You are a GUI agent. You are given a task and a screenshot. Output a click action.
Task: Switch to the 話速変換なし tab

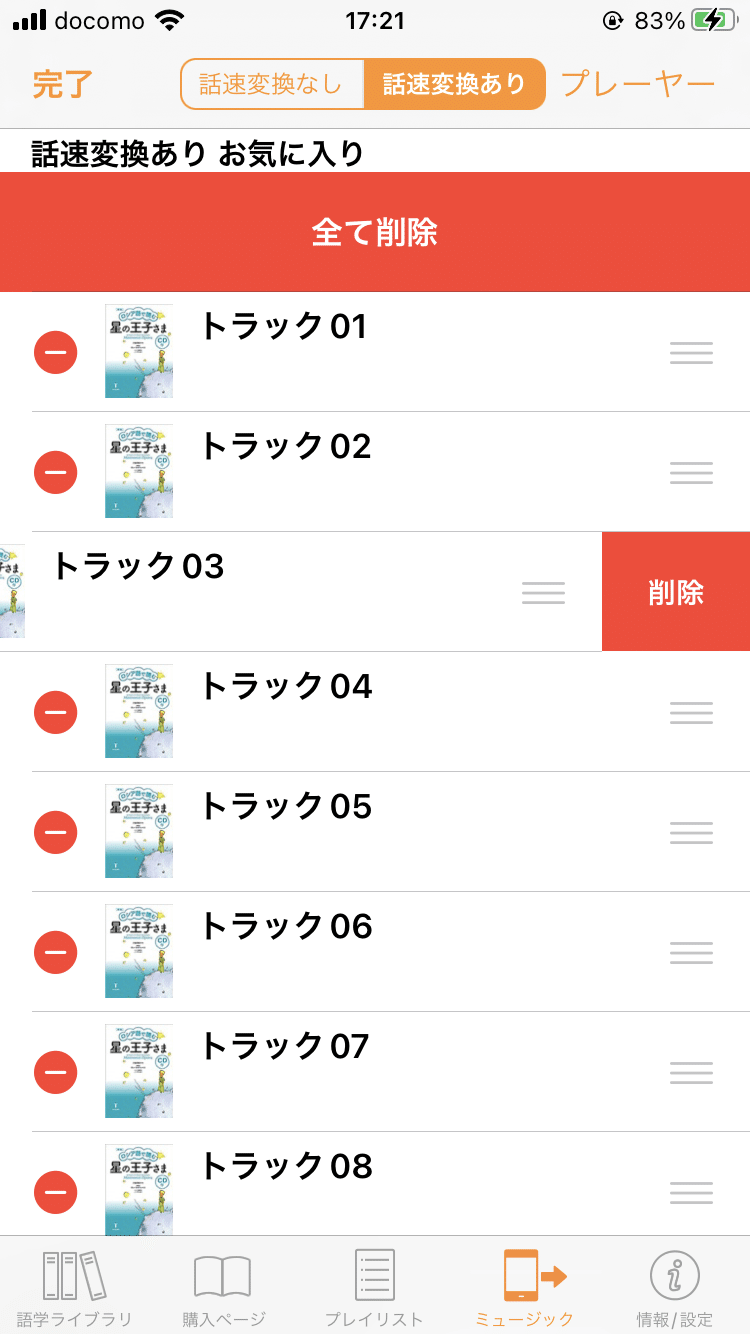click(x=272, y=84)
